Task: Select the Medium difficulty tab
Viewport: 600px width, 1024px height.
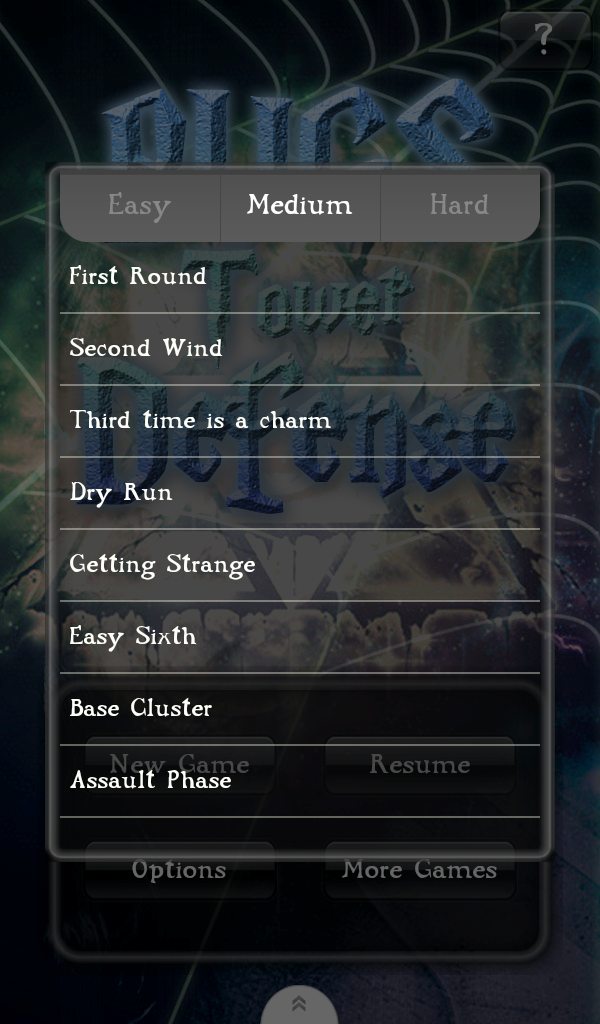Action: 300,205
